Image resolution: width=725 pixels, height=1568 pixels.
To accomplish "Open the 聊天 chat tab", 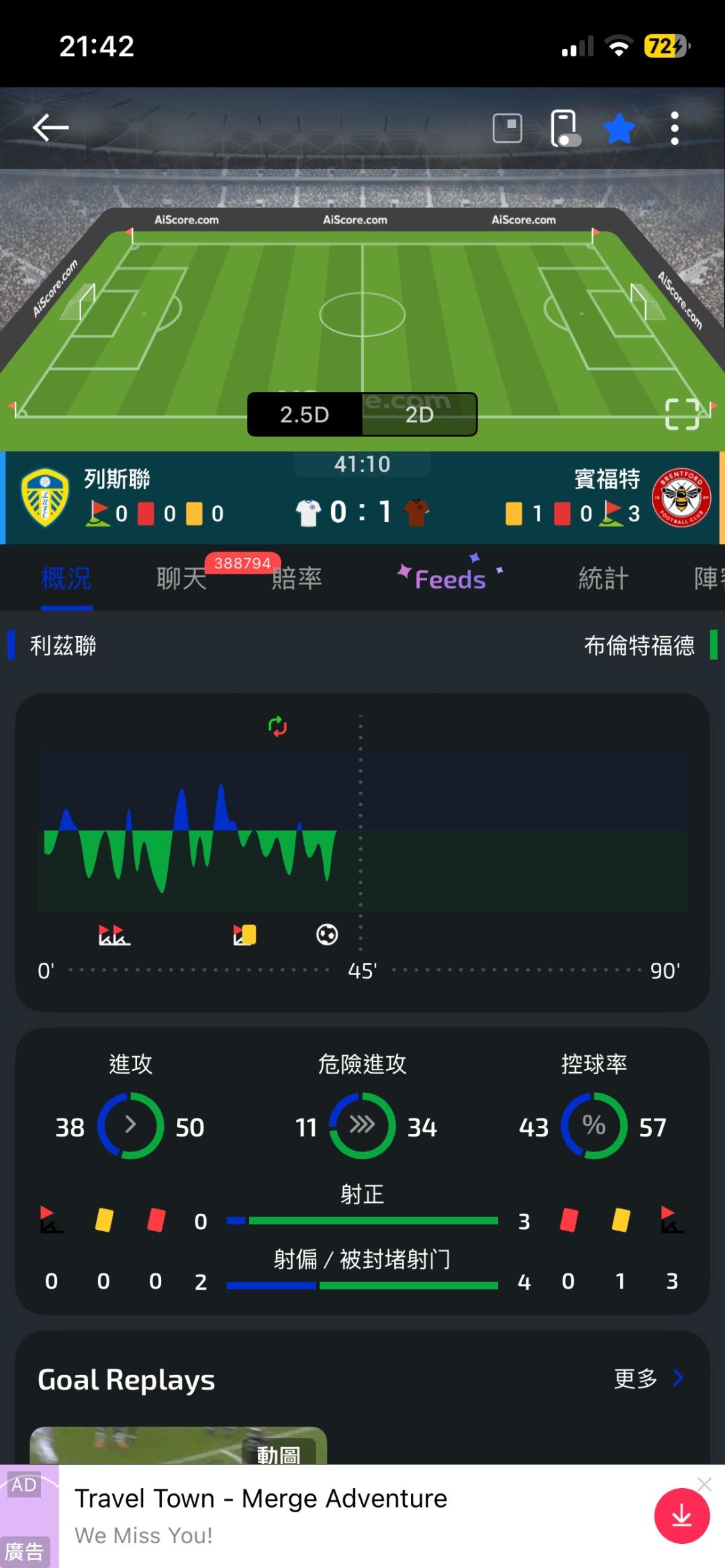I will 182,578.
